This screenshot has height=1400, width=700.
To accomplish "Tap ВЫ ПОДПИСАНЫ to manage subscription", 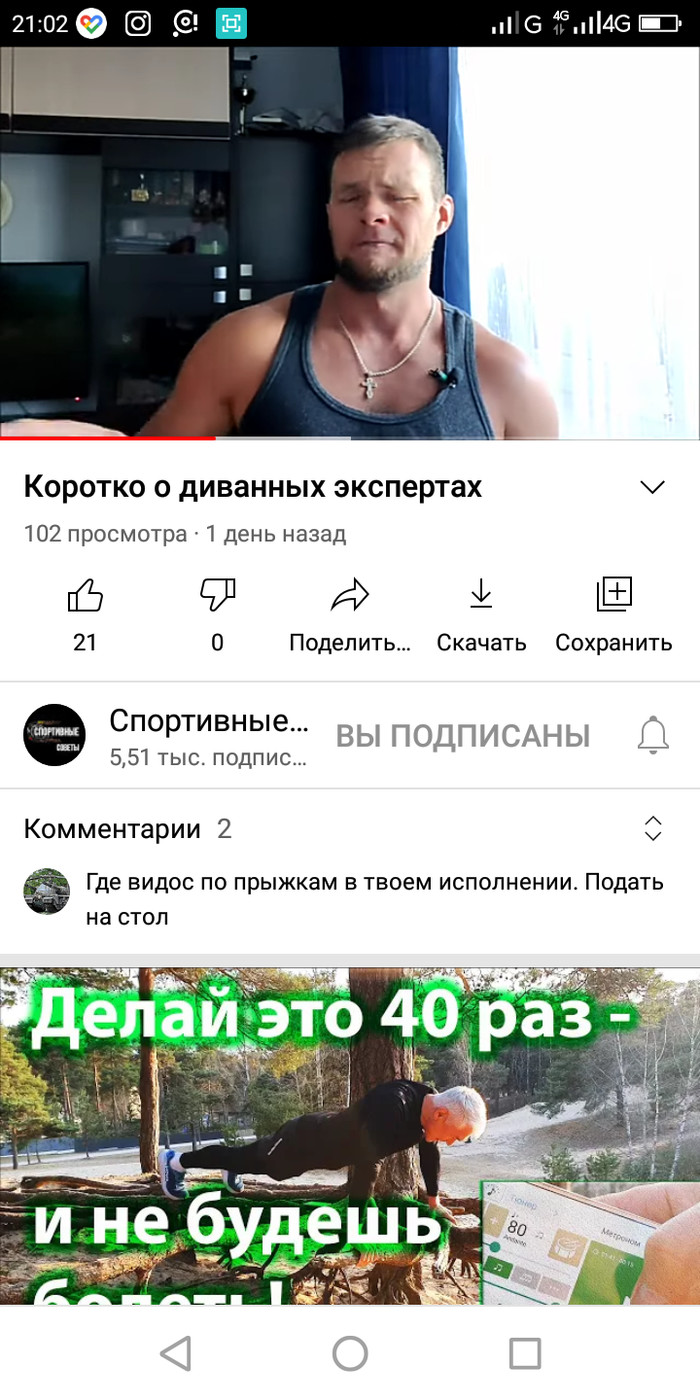I will [462, 736].
